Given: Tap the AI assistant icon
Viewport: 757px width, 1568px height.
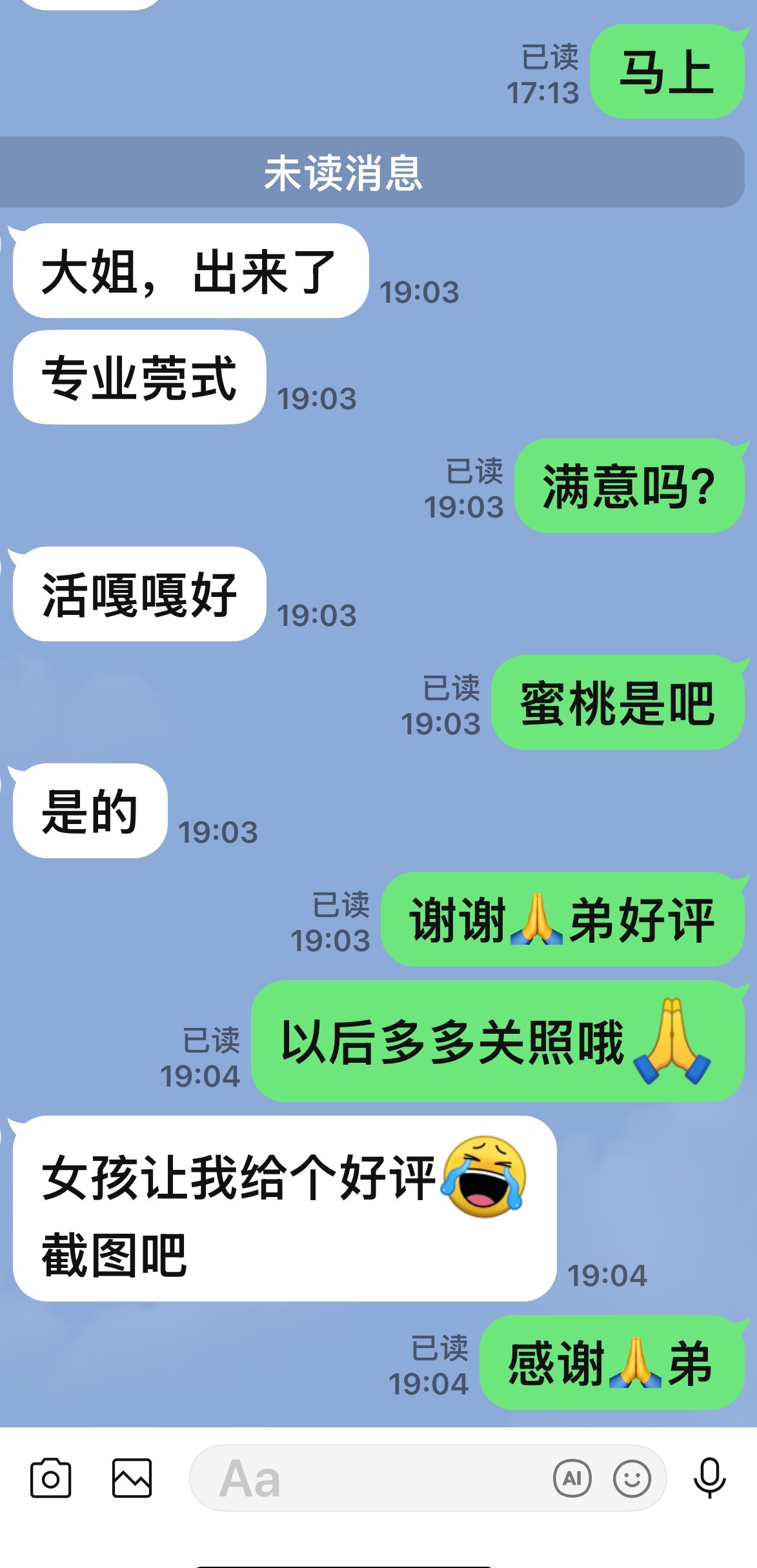Looking at the screenshot, I should [x=572, y=1478].
